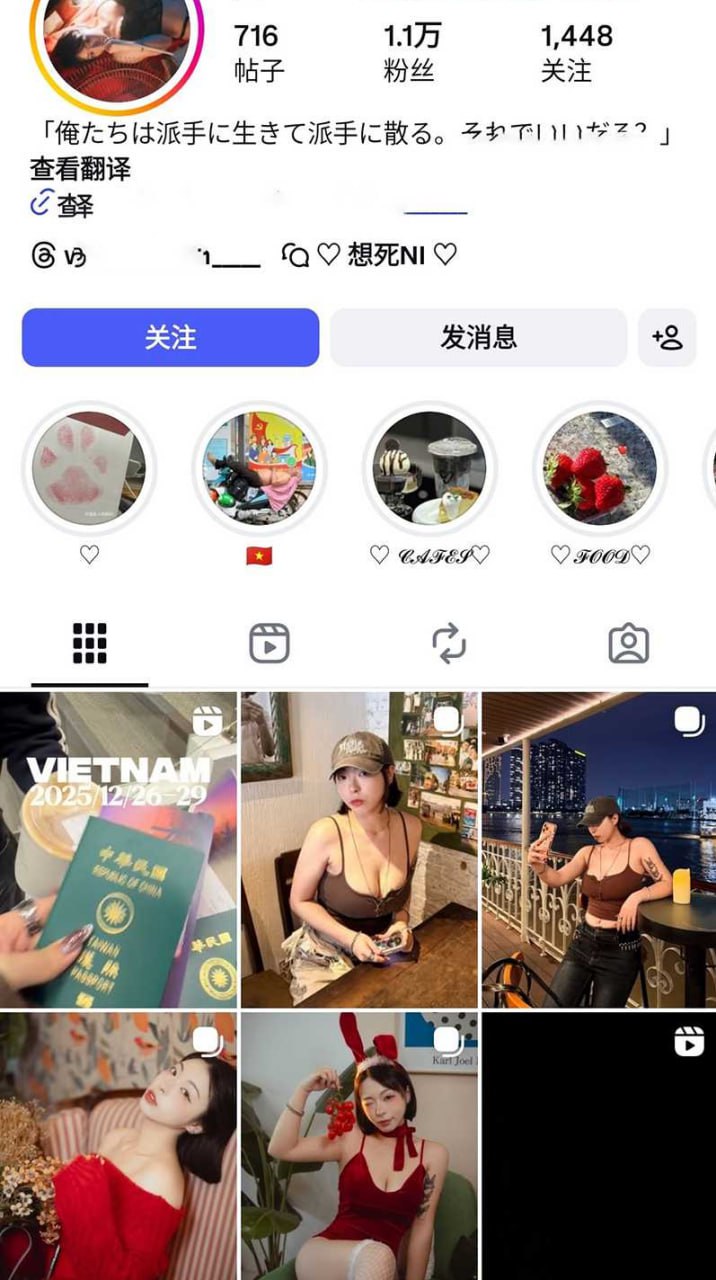Switch to the reposts tab

click(449, 644)
